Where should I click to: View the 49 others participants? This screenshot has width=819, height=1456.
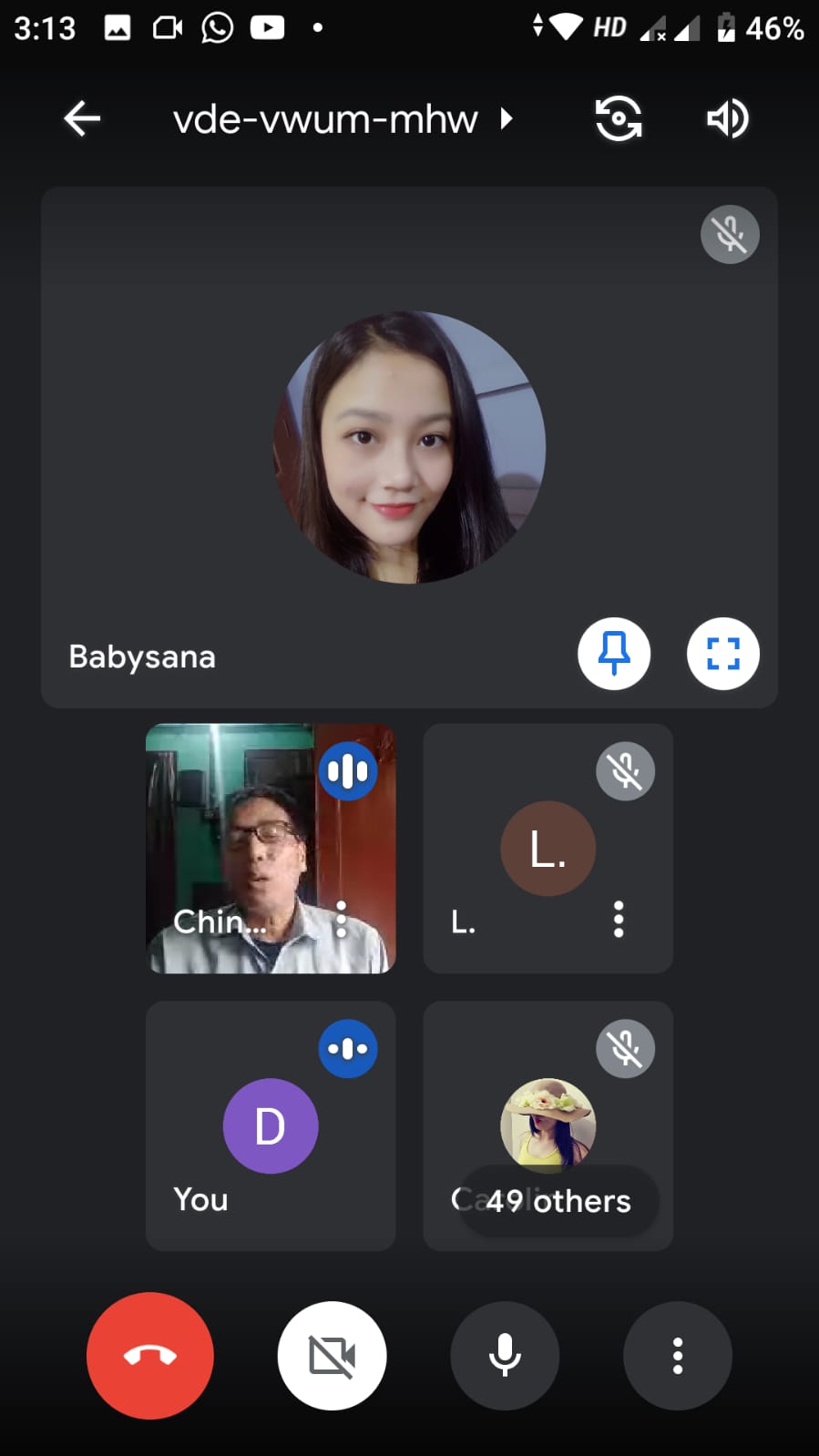[558, 1201]
